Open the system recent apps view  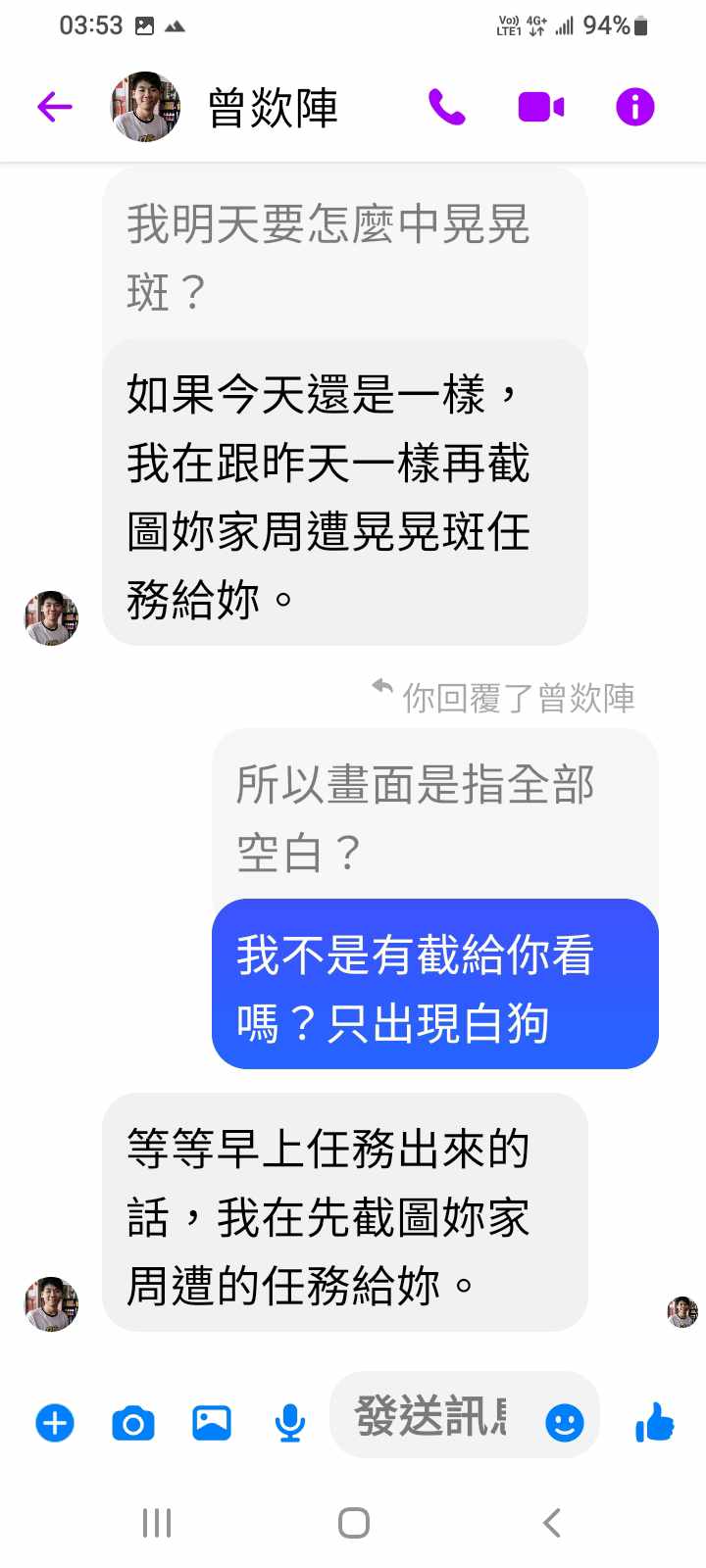pyautogui.click(x=157, y=1522)
